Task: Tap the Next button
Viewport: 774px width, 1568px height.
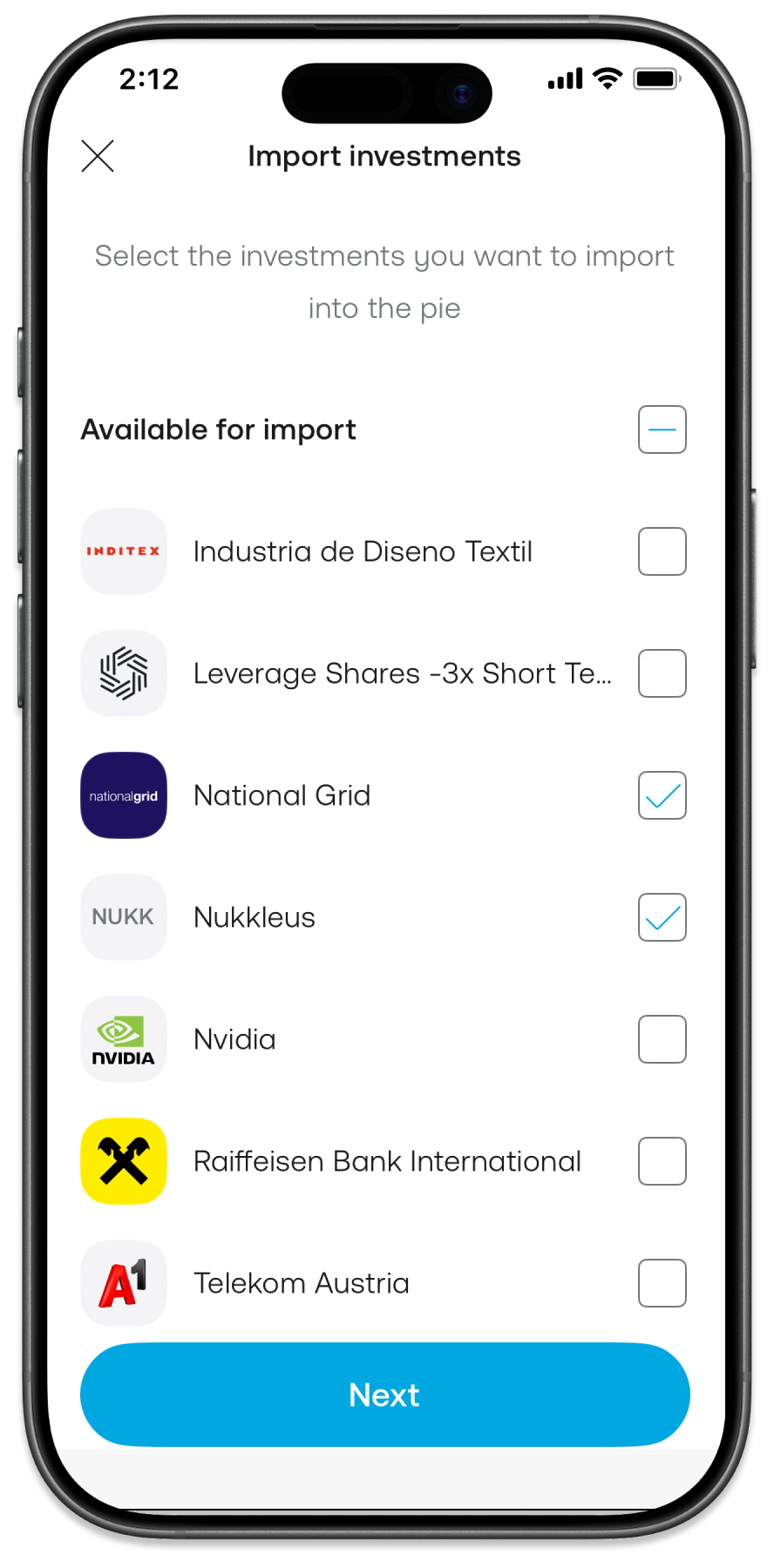Action: tap(384, 1395)
